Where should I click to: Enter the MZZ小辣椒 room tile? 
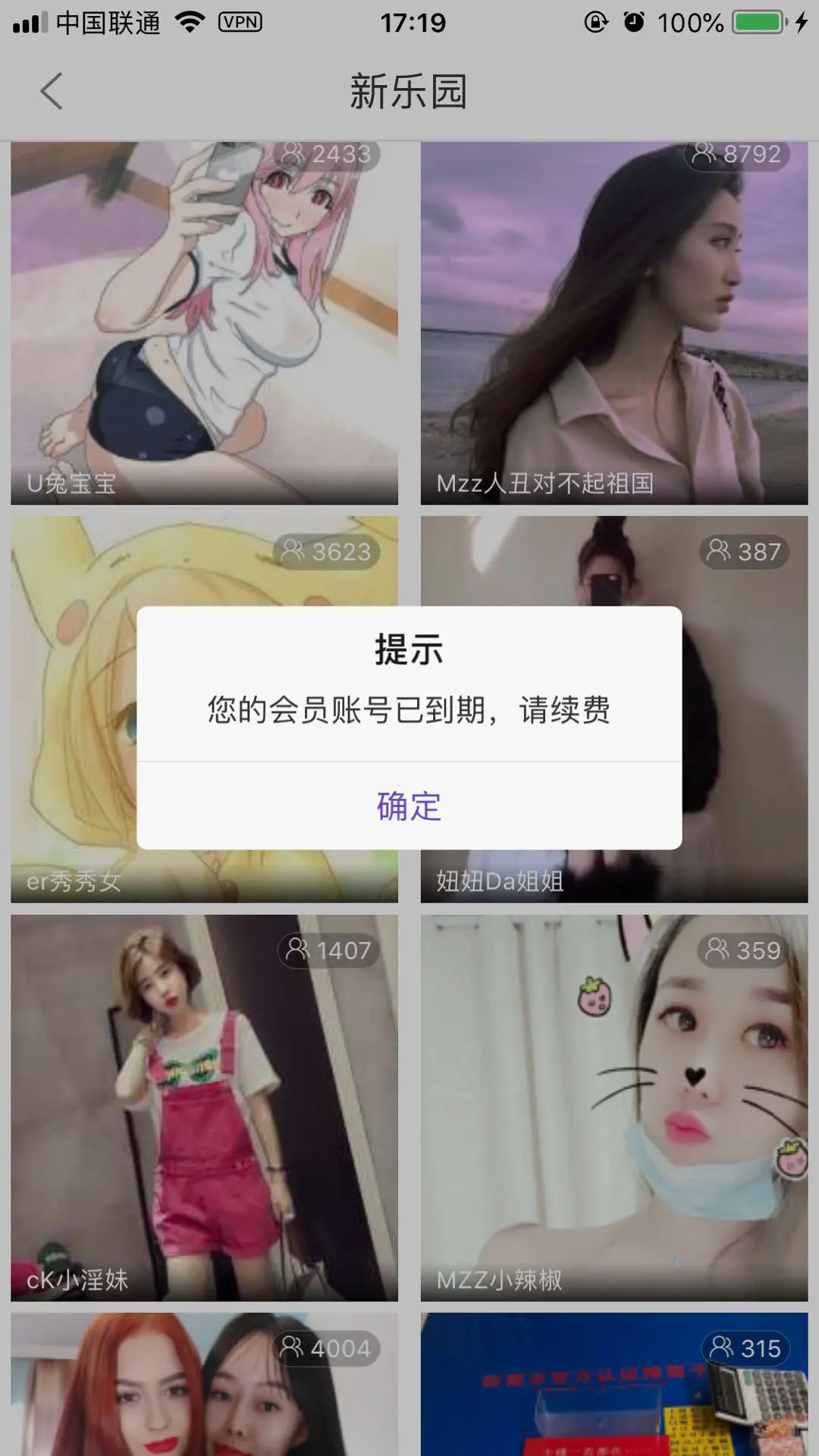613,1107
